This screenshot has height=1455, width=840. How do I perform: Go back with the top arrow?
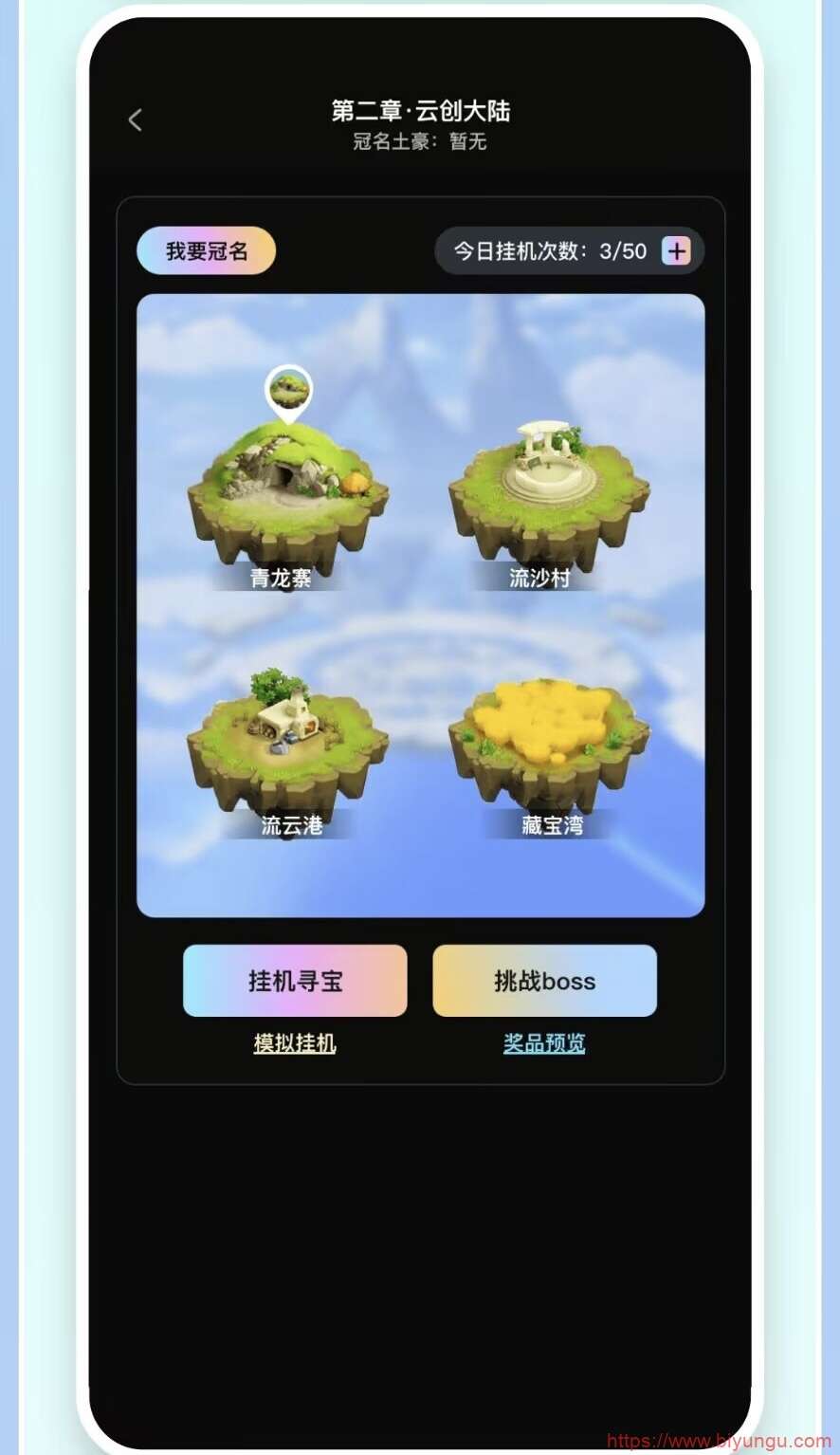(x=135, y=120)
